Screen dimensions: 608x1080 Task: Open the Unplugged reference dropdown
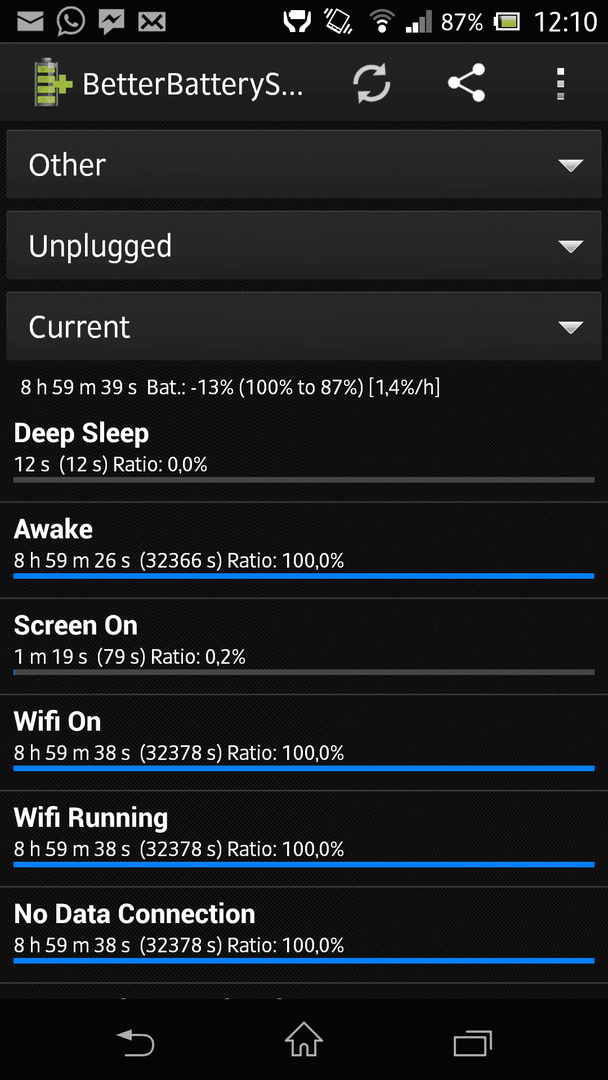point(304,245)
